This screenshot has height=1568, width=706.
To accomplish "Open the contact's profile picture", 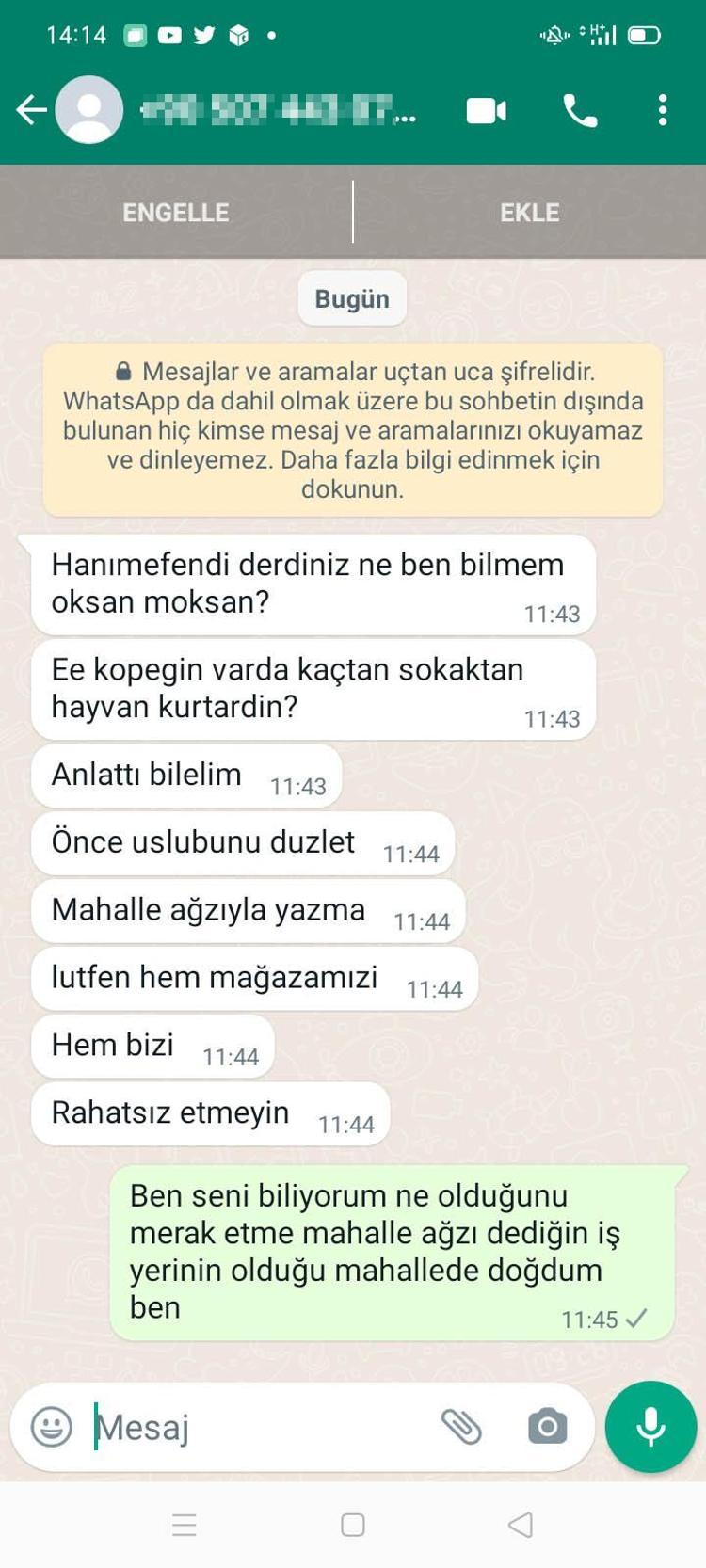I will click(89, 110).
